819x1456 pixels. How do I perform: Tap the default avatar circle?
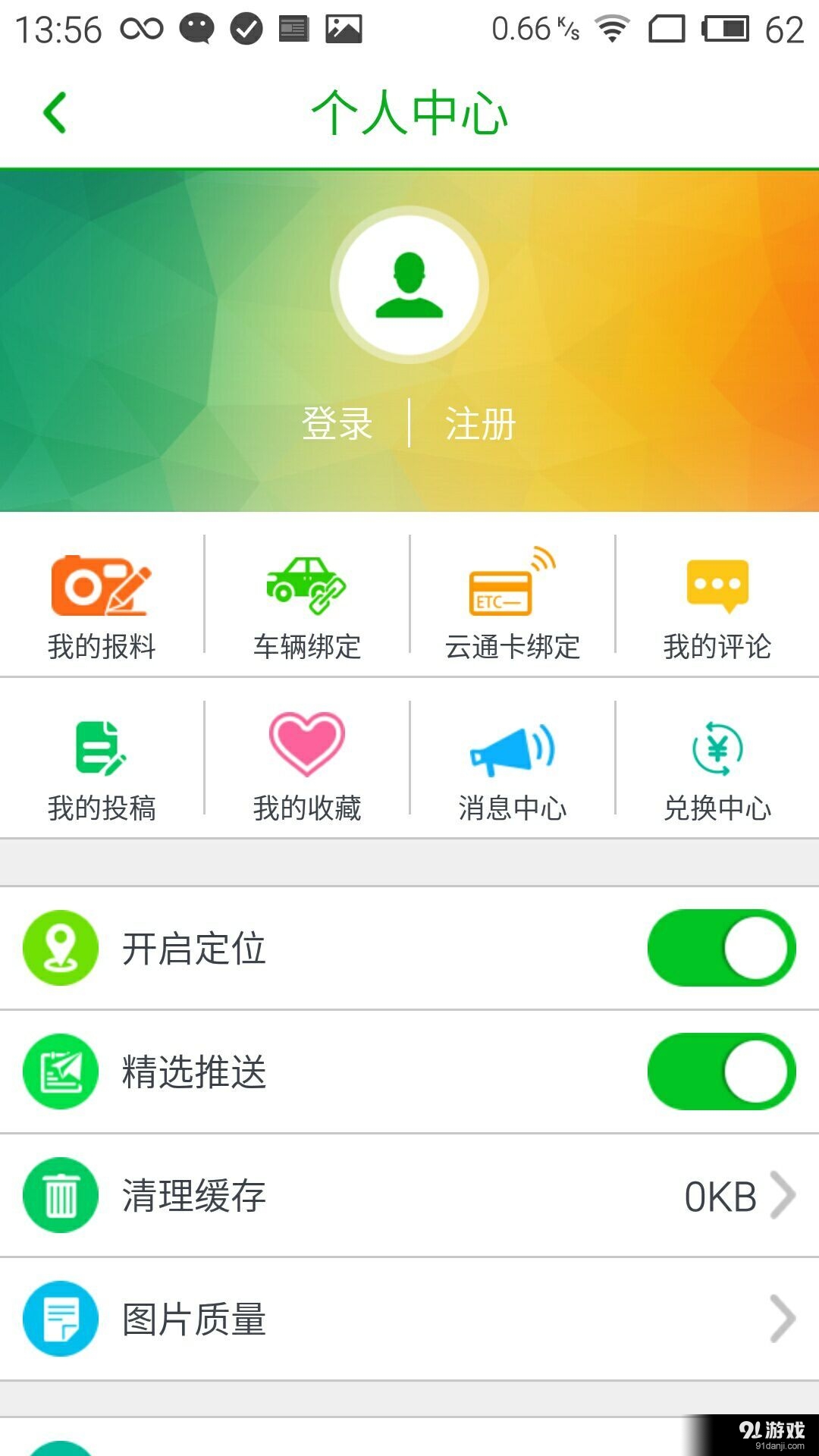point(408,284)
